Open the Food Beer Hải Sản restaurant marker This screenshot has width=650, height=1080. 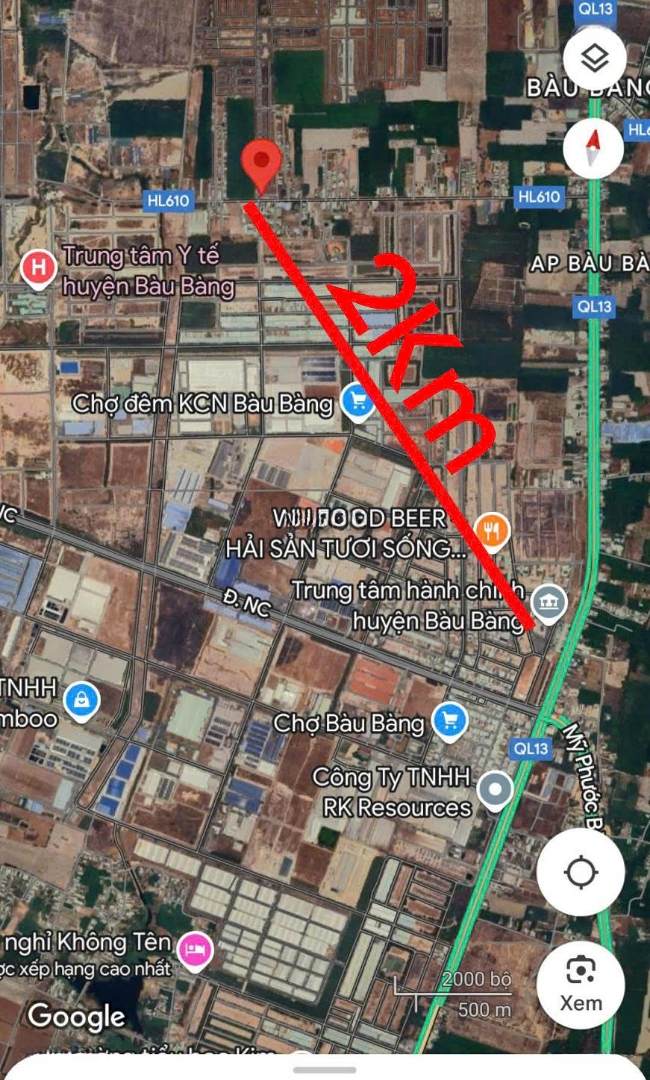pyautogui.click(x=492, y=532)
